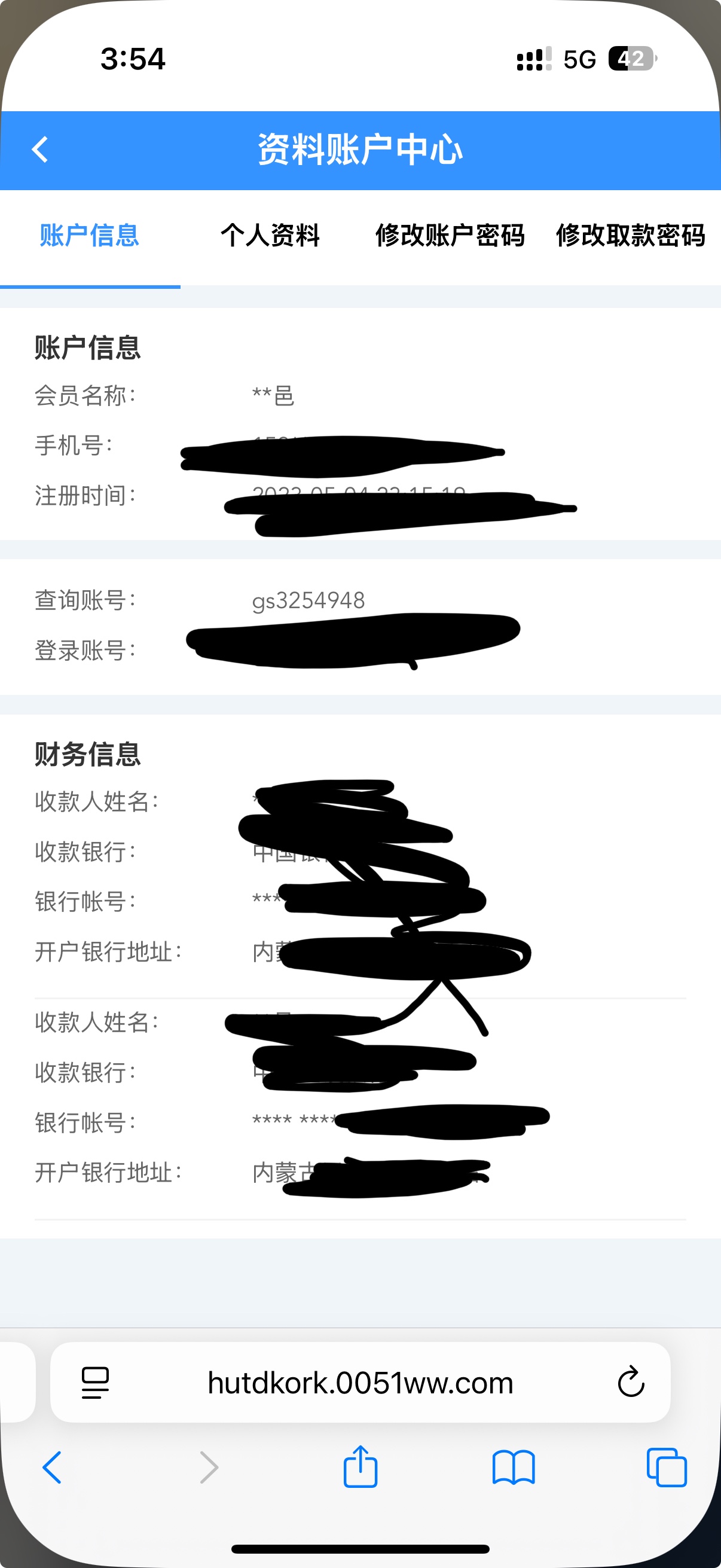Open Safari bookmarks
The width and height of the screenshot is (721, 1568).
tap(514, 1467)
